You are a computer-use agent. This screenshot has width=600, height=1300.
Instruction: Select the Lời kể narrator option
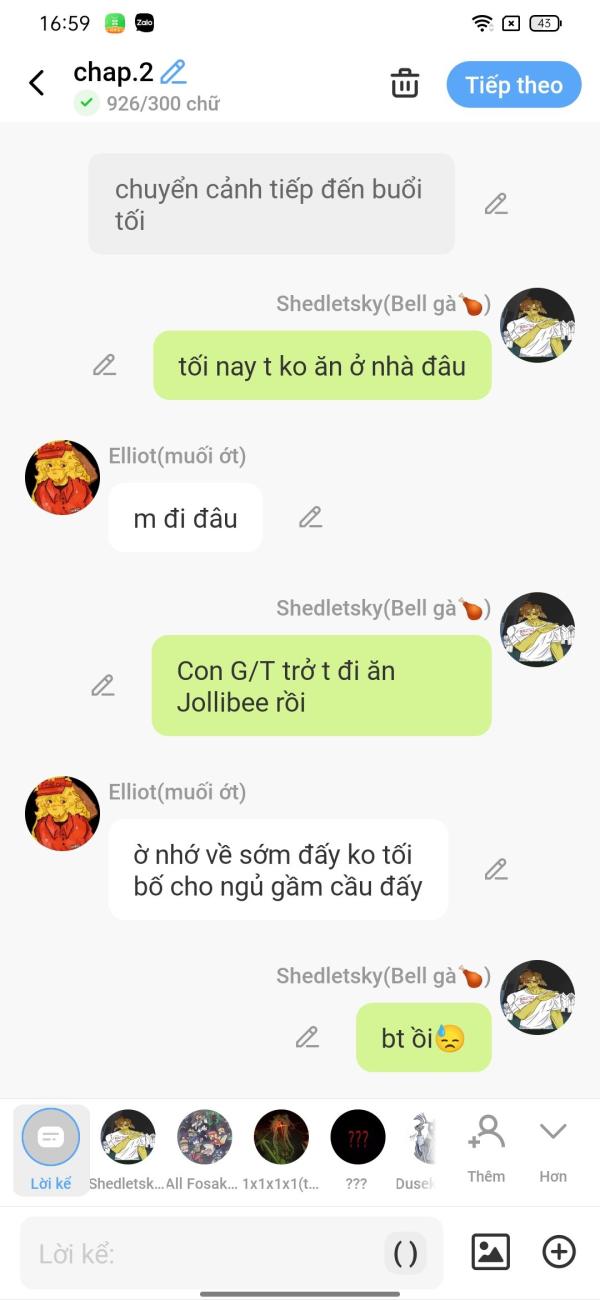click(x=51, y=1150)
